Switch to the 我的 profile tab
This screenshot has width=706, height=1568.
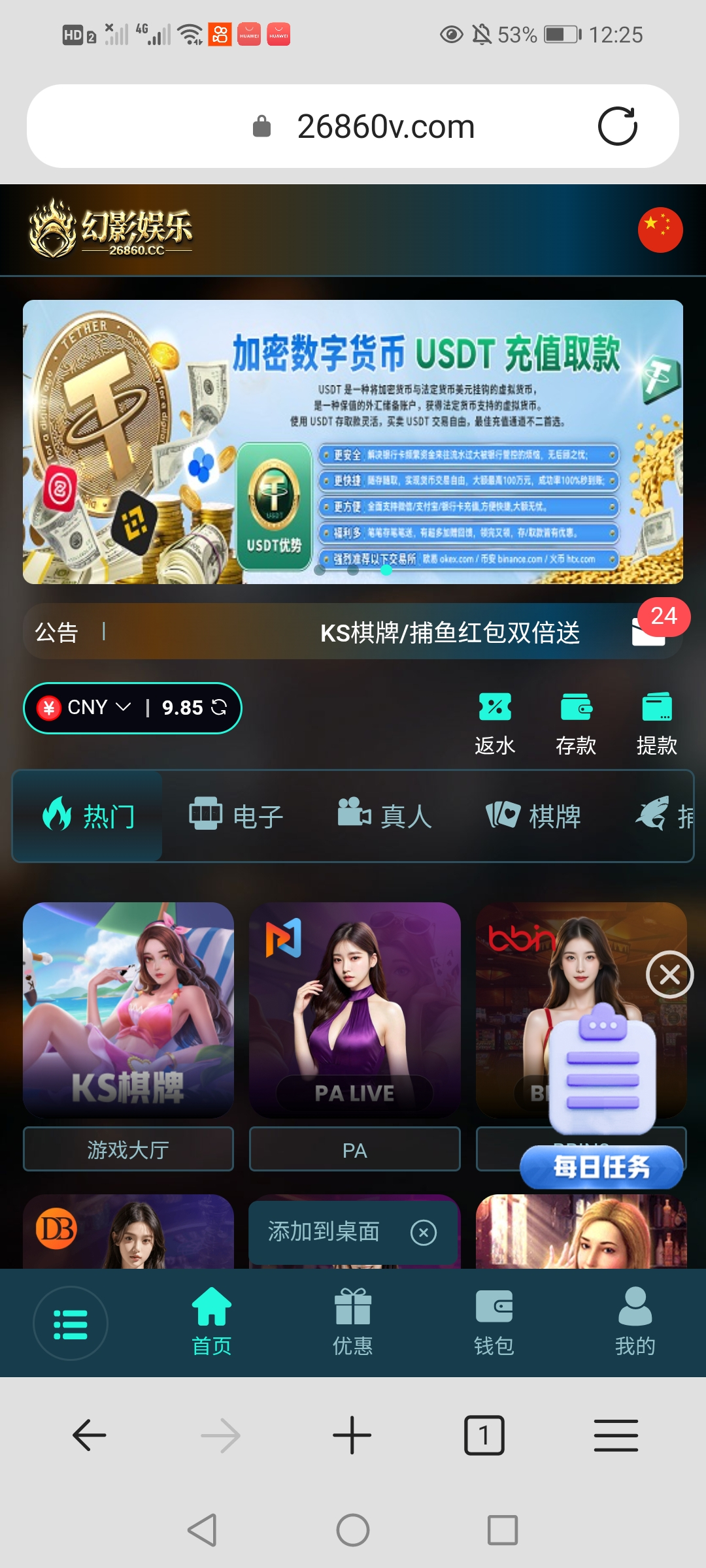[635, 1322]
